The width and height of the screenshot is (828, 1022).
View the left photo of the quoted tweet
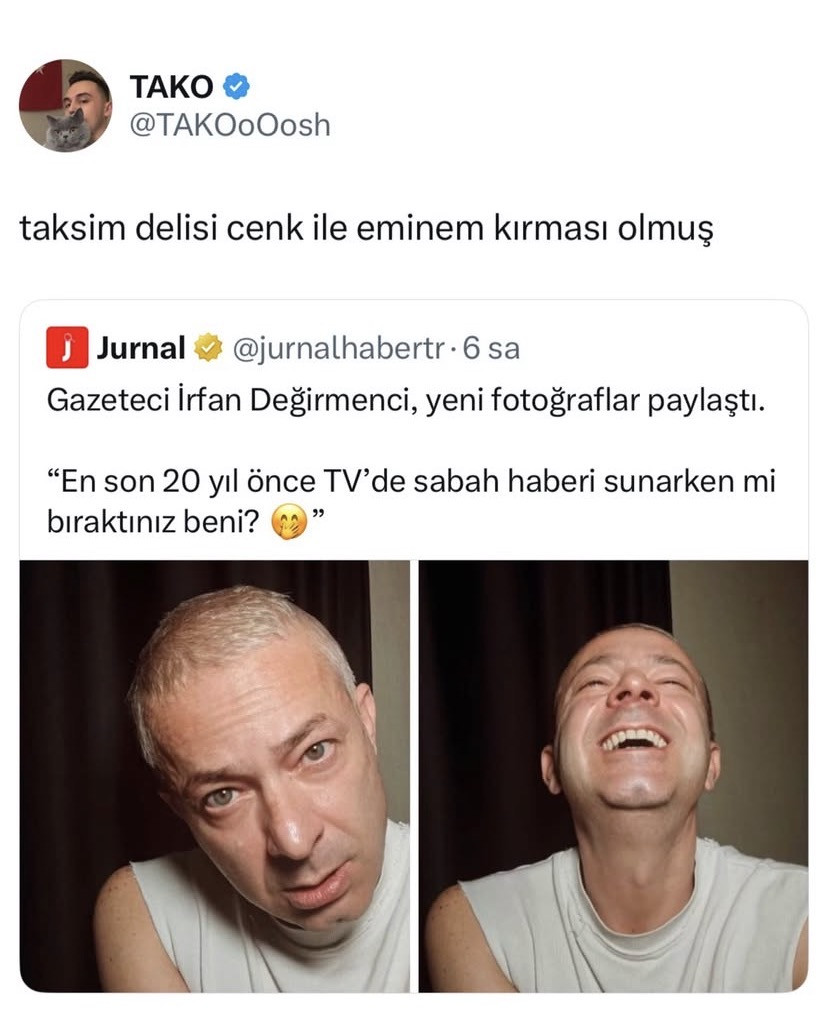pyautogui.click(x=215, y=776)
